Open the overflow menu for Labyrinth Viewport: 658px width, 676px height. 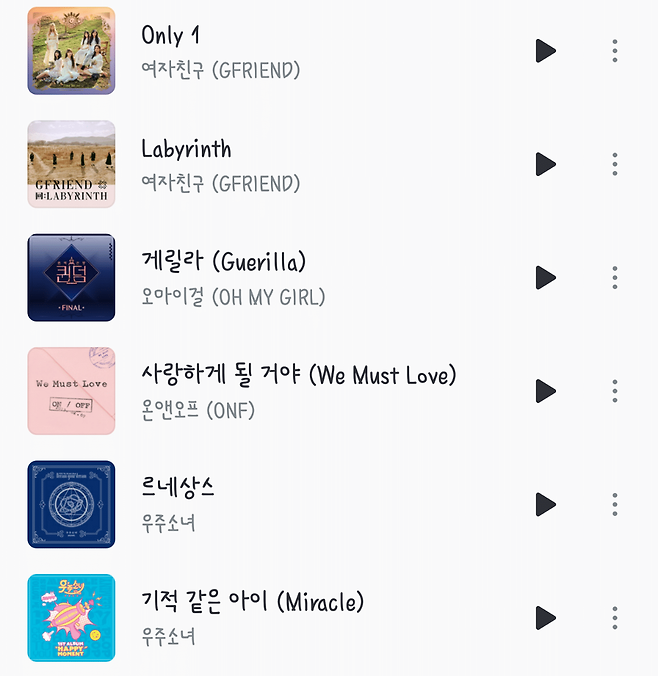pyautogui.click(x=614, y=164)
